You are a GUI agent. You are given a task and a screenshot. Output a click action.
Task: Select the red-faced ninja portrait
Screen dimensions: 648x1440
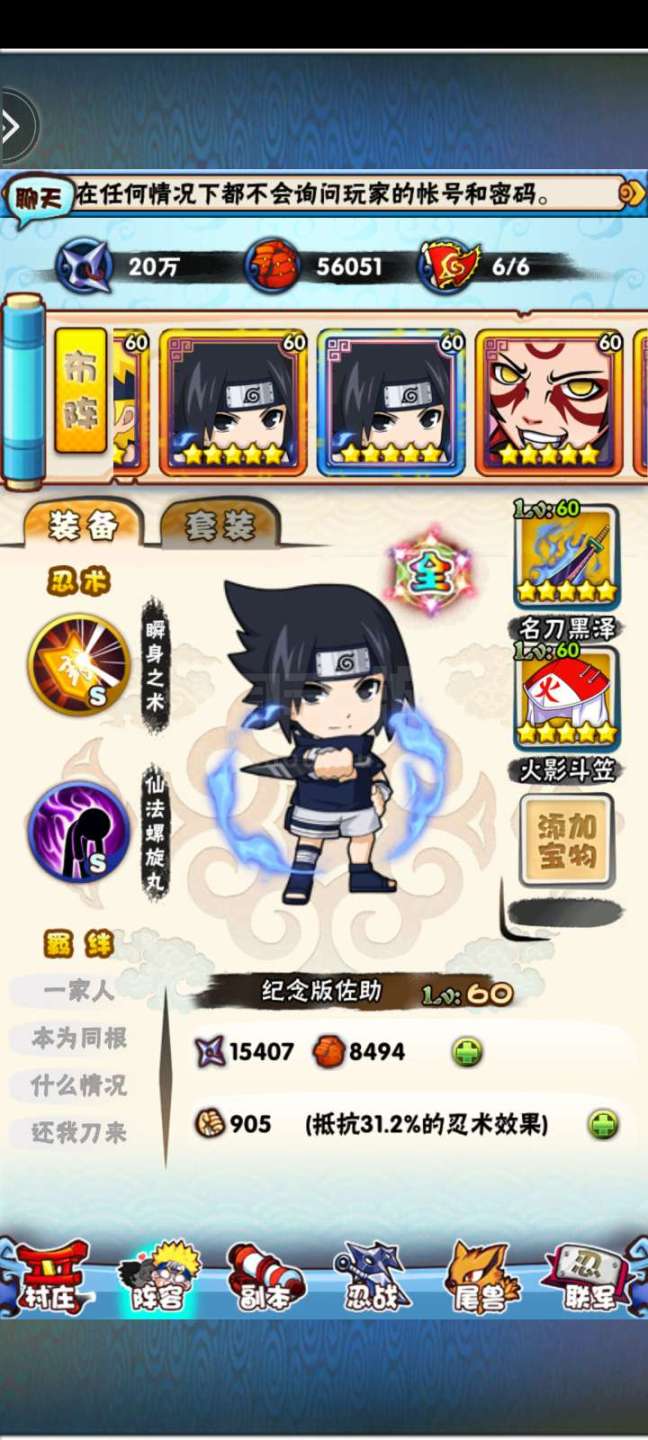pos(548,402)
